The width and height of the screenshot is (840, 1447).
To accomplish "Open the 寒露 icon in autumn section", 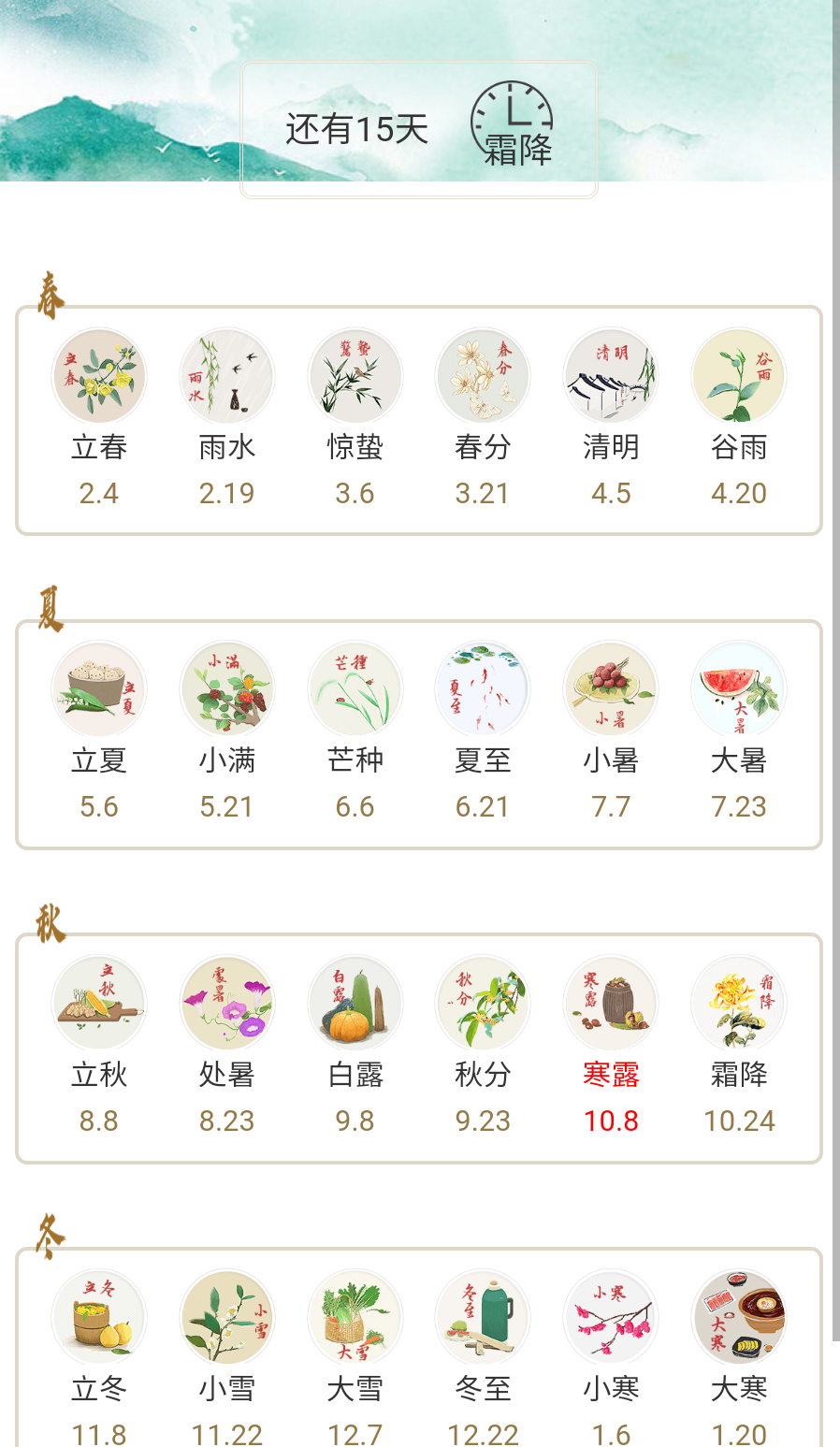I will (611, 1003).
